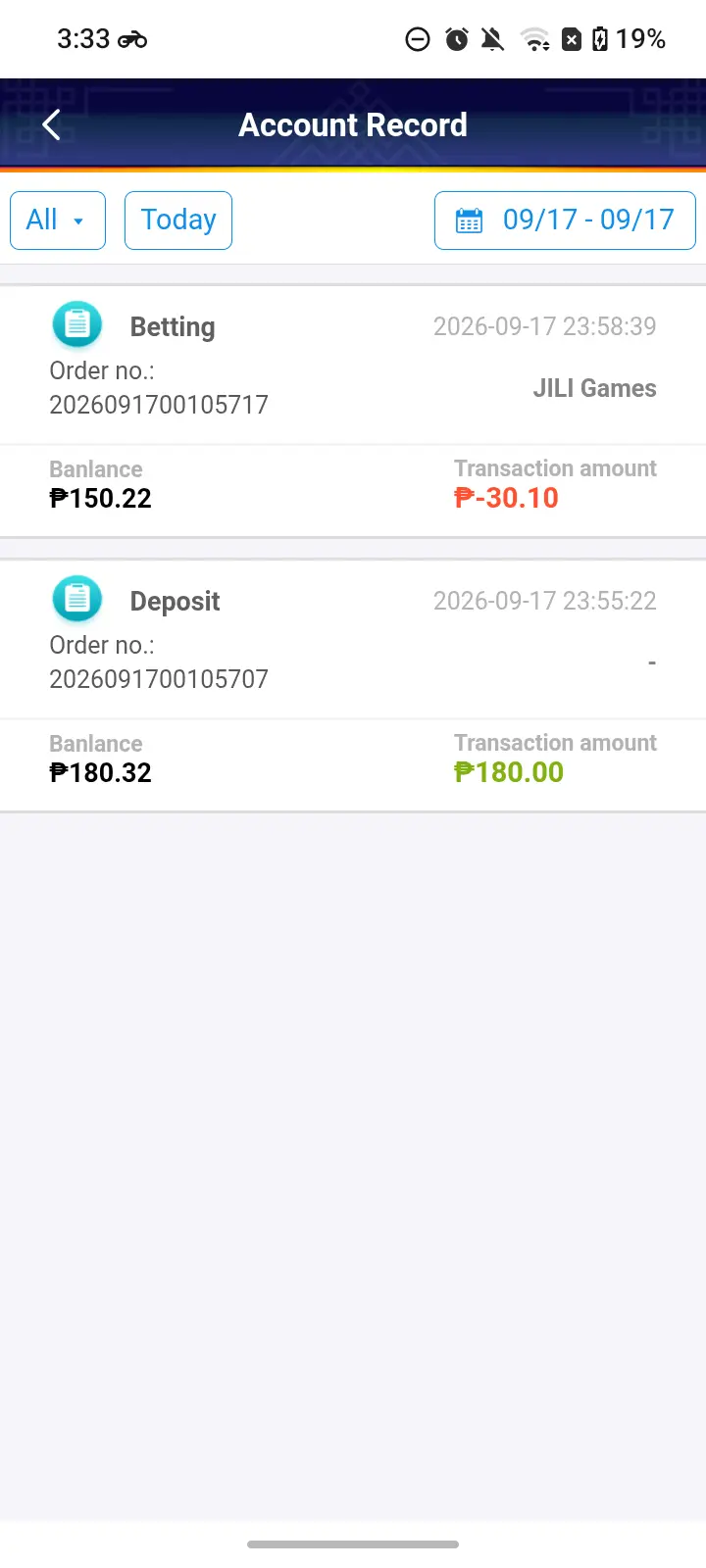
Task: Select the Today filter
Action: coord(178,220)
